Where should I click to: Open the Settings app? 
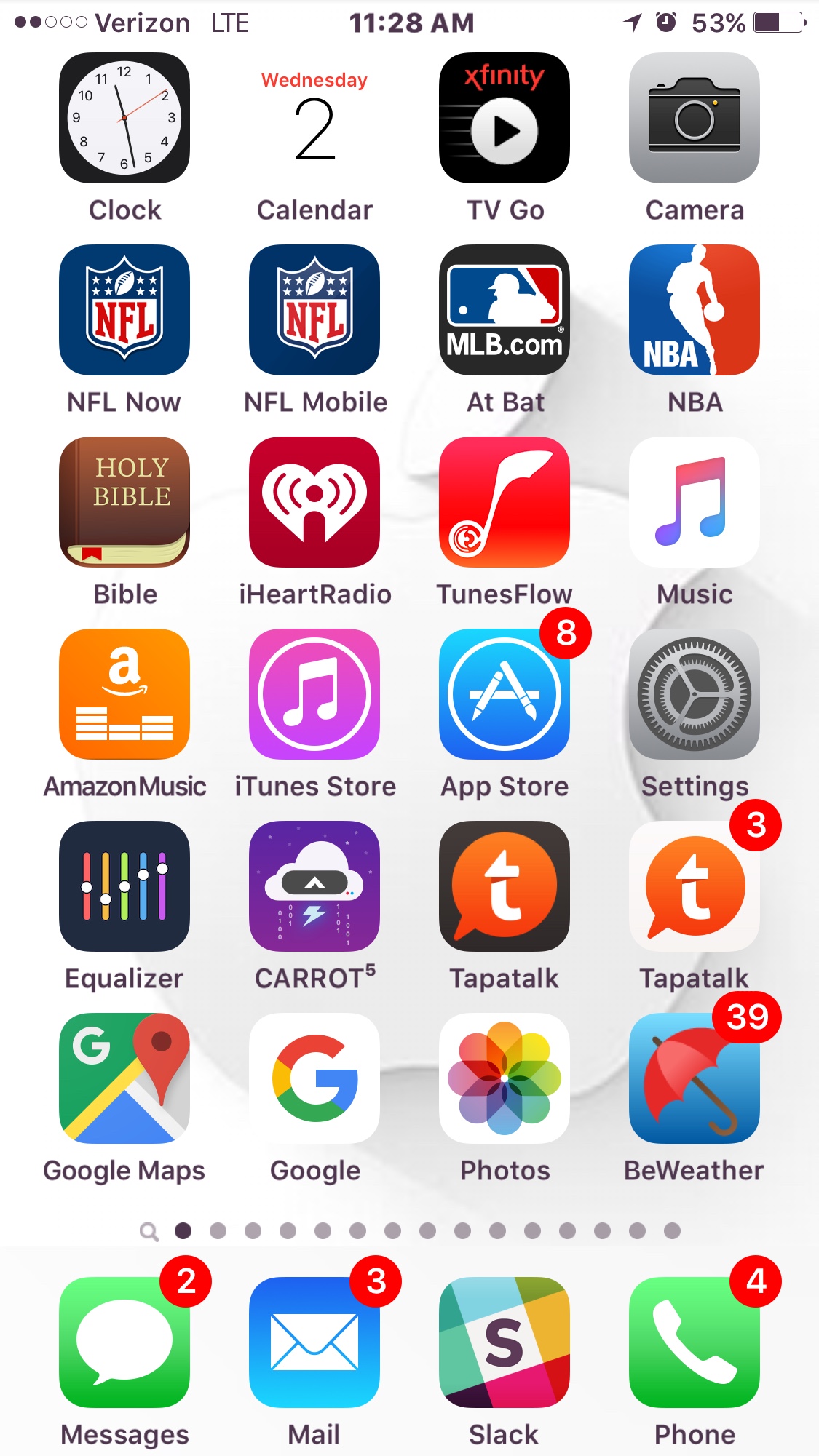(695, 694)
